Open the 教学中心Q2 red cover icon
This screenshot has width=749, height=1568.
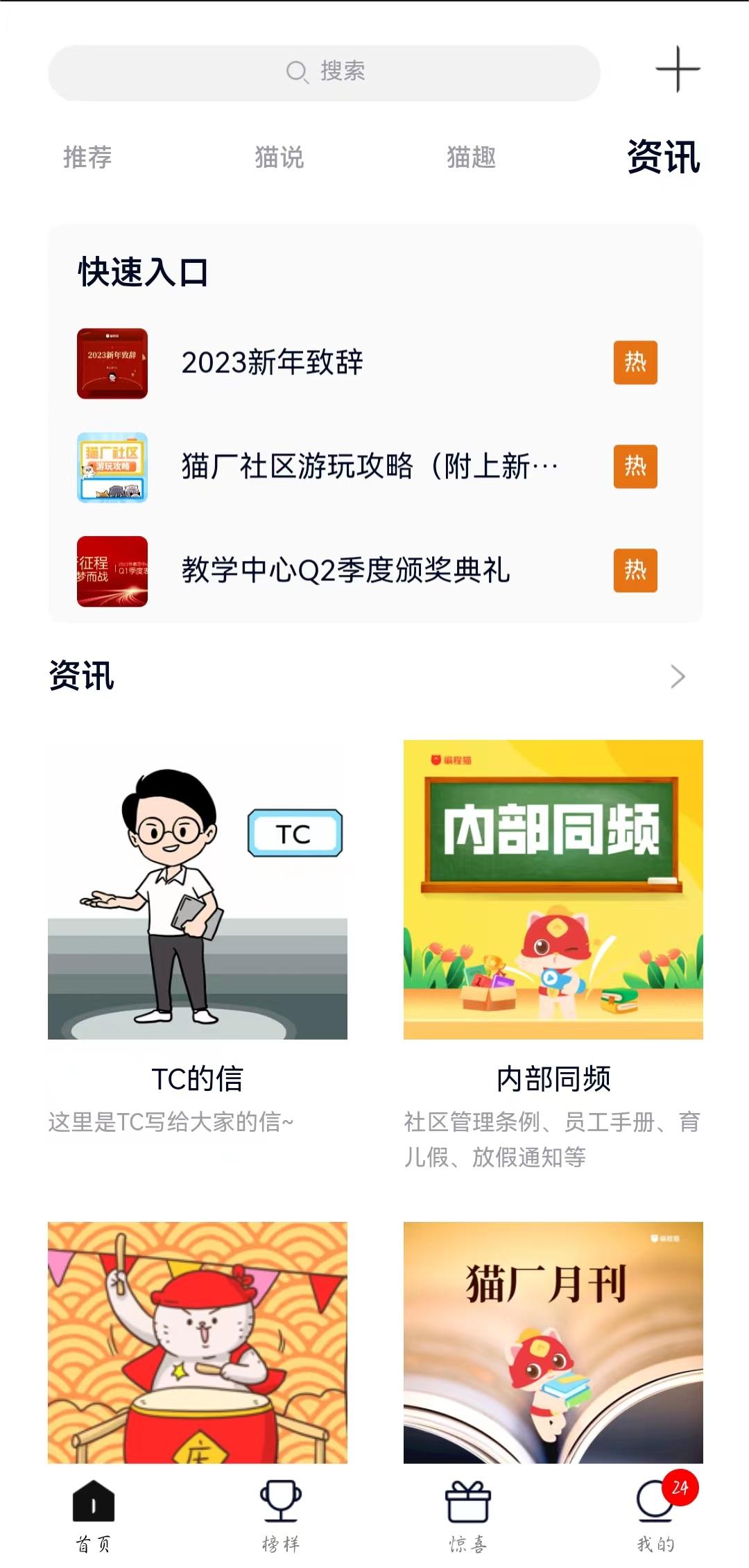pyautogui.click(x=112, y=571)
